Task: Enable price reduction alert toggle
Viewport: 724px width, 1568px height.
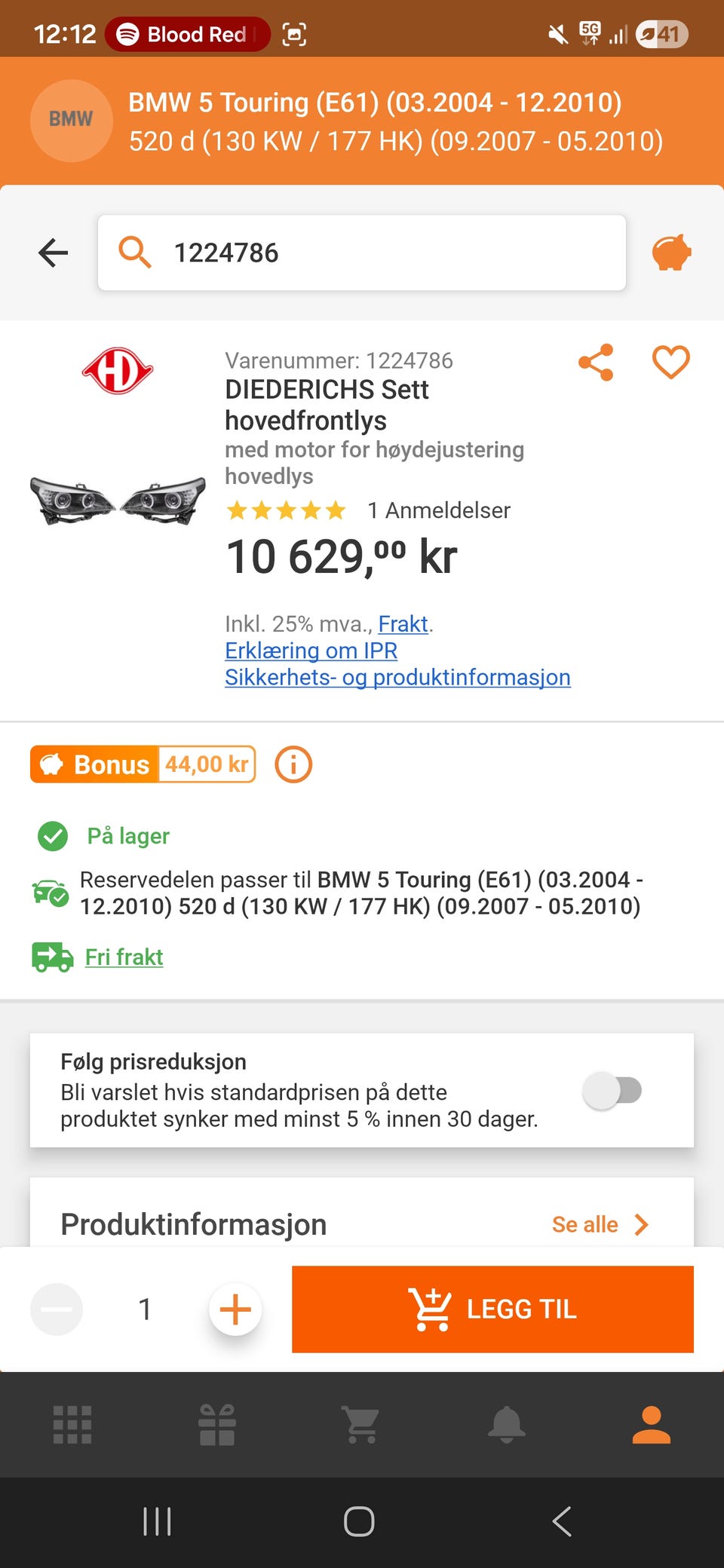Action: pos(614,1090)
